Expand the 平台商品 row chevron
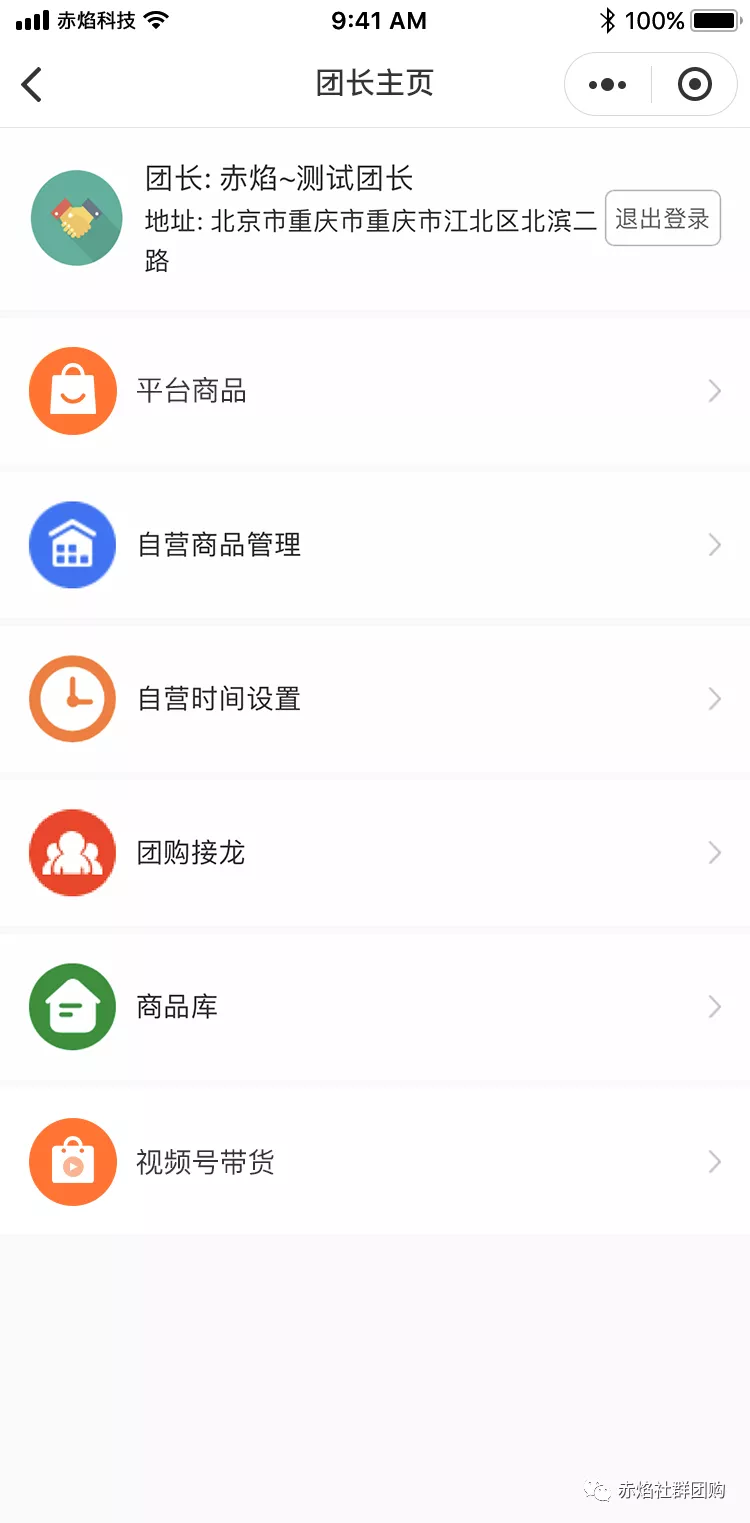 (x=713, y=390)
